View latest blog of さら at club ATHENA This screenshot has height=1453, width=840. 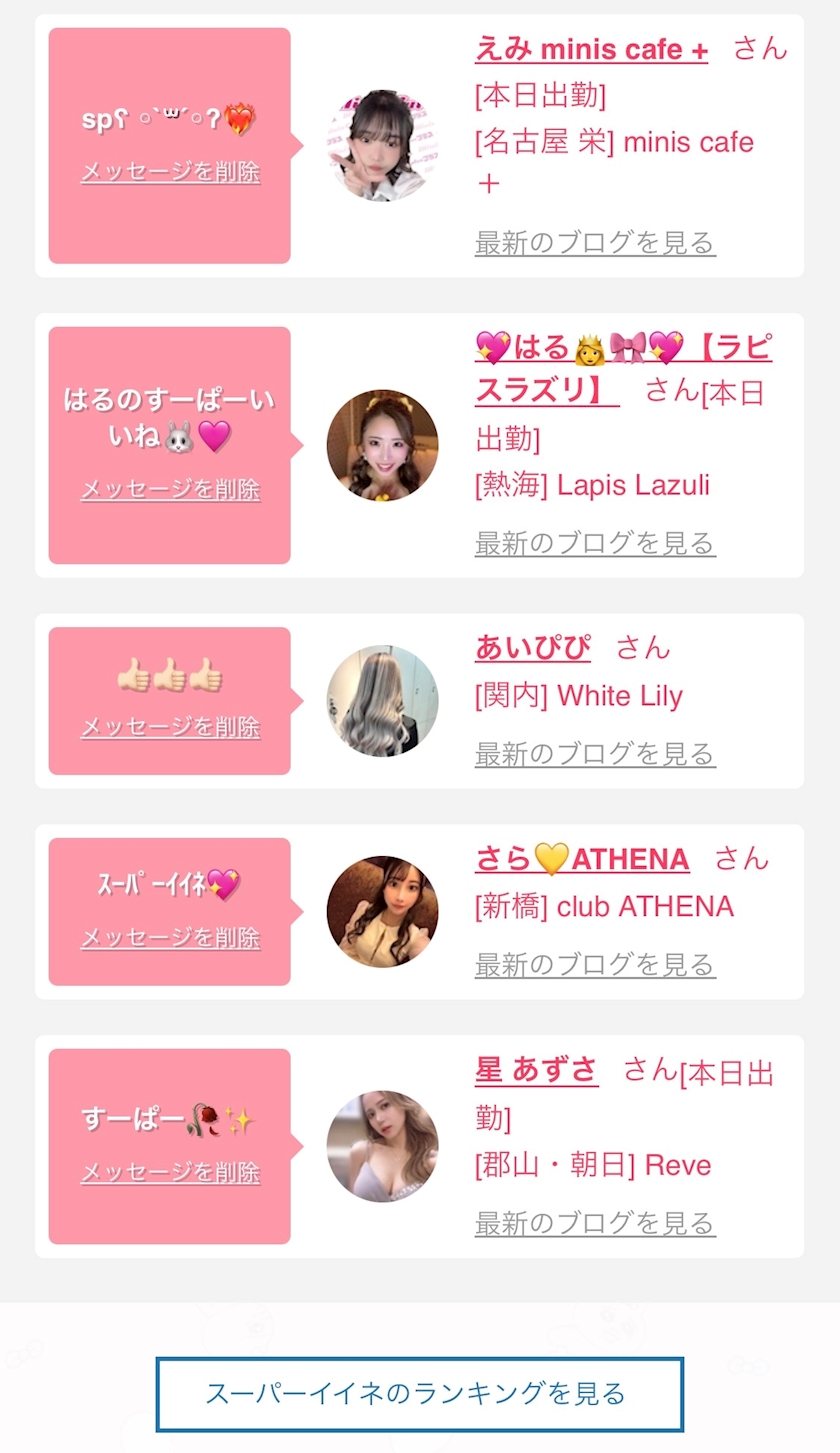pos(595,964)
